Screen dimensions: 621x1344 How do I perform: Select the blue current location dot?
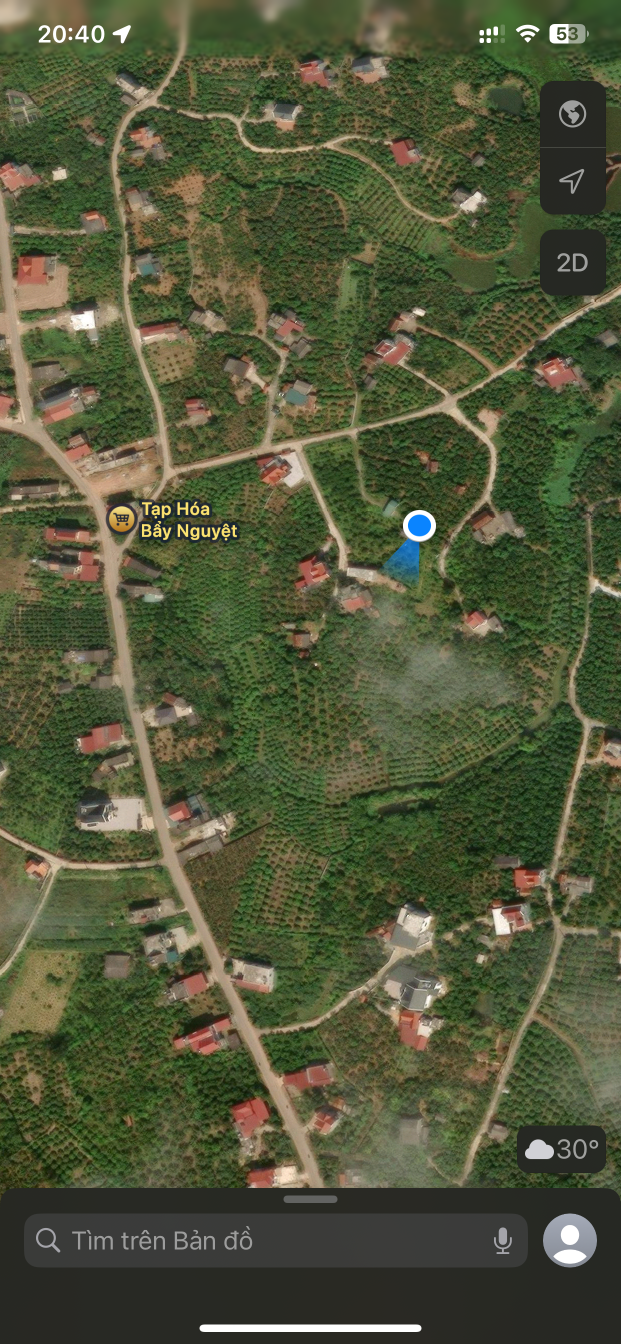pos(419,525)
